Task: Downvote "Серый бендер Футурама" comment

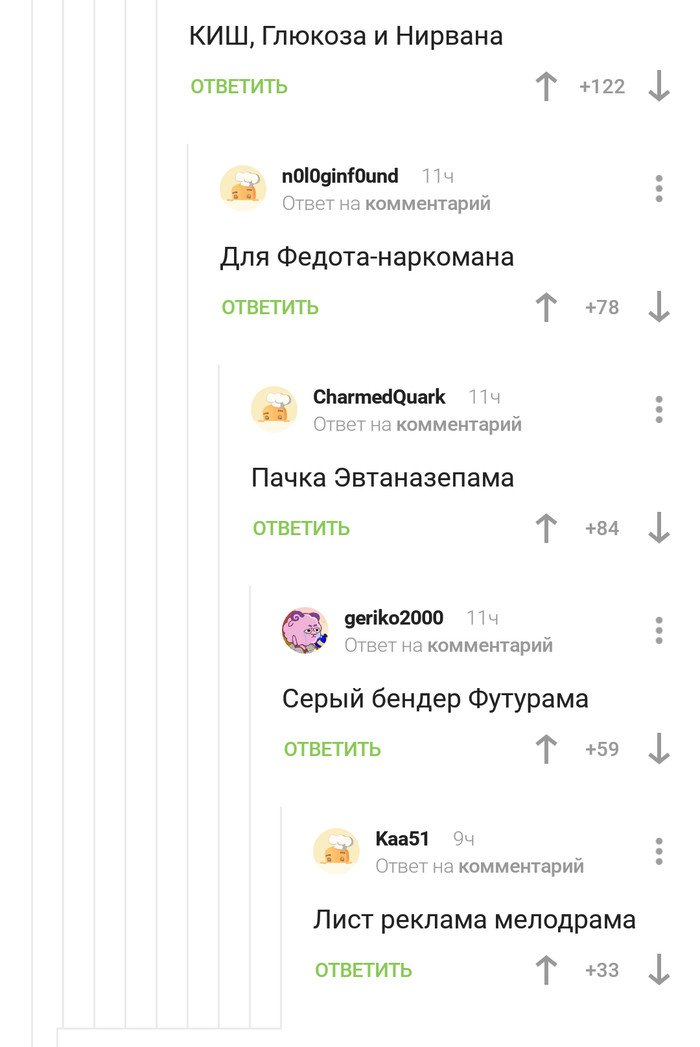Action: coord(658,750)
